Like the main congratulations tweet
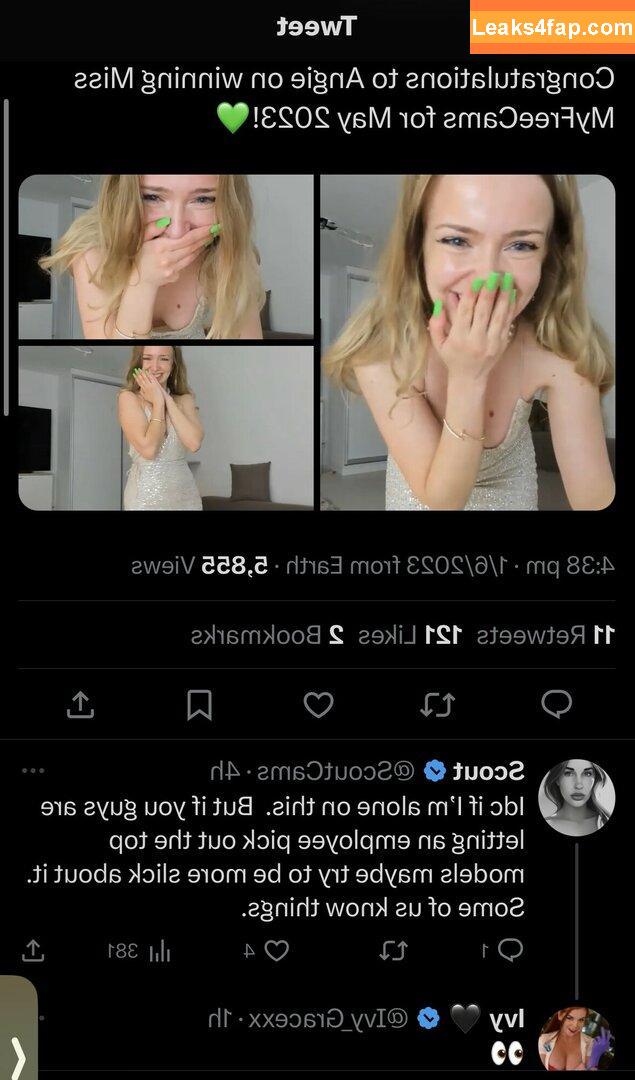The width and height of the screenshot is (635, 1080). coord(318,705)
